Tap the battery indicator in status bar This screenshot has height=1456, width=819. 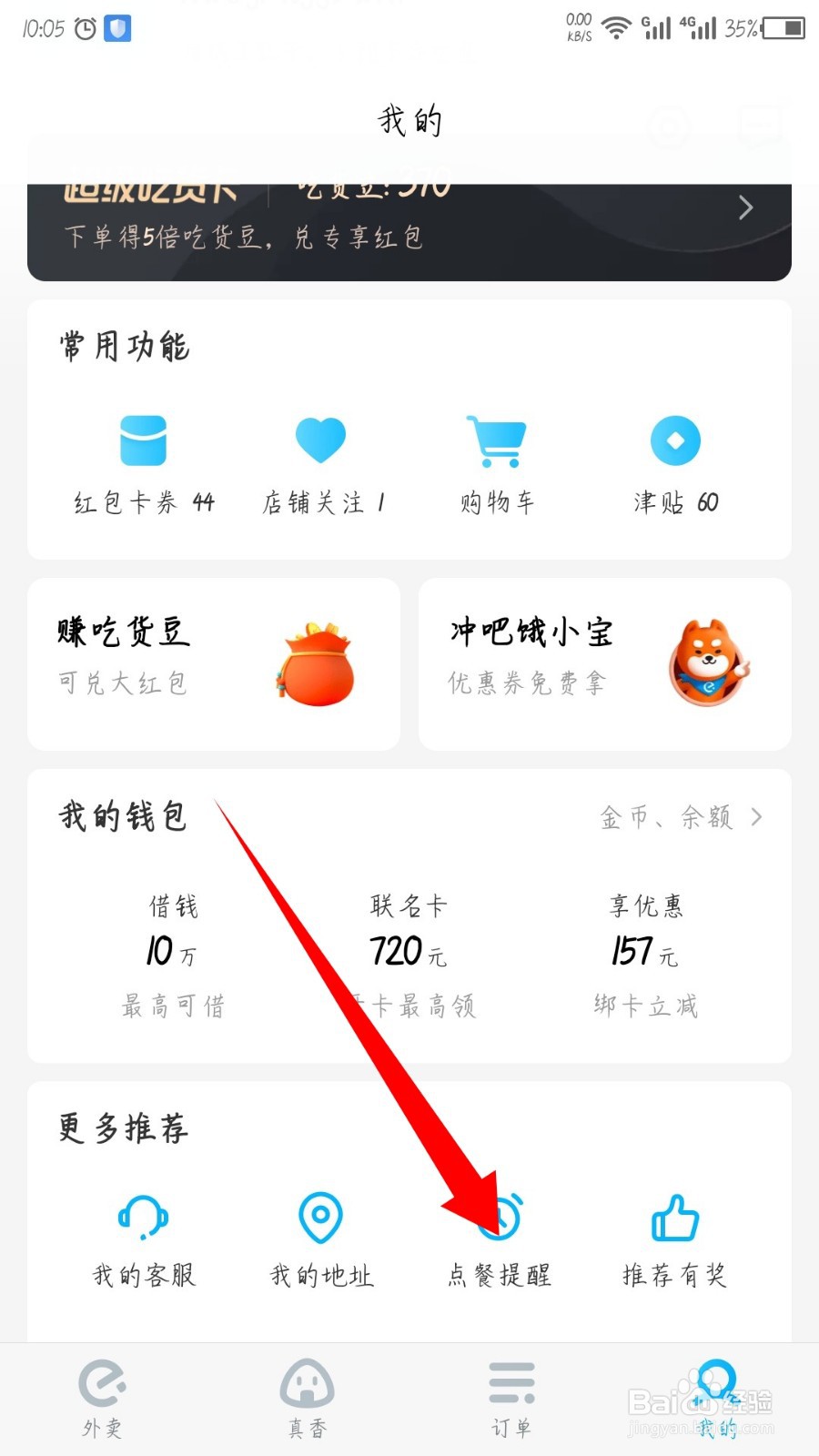pyautogui.click(x=781, y=27)
